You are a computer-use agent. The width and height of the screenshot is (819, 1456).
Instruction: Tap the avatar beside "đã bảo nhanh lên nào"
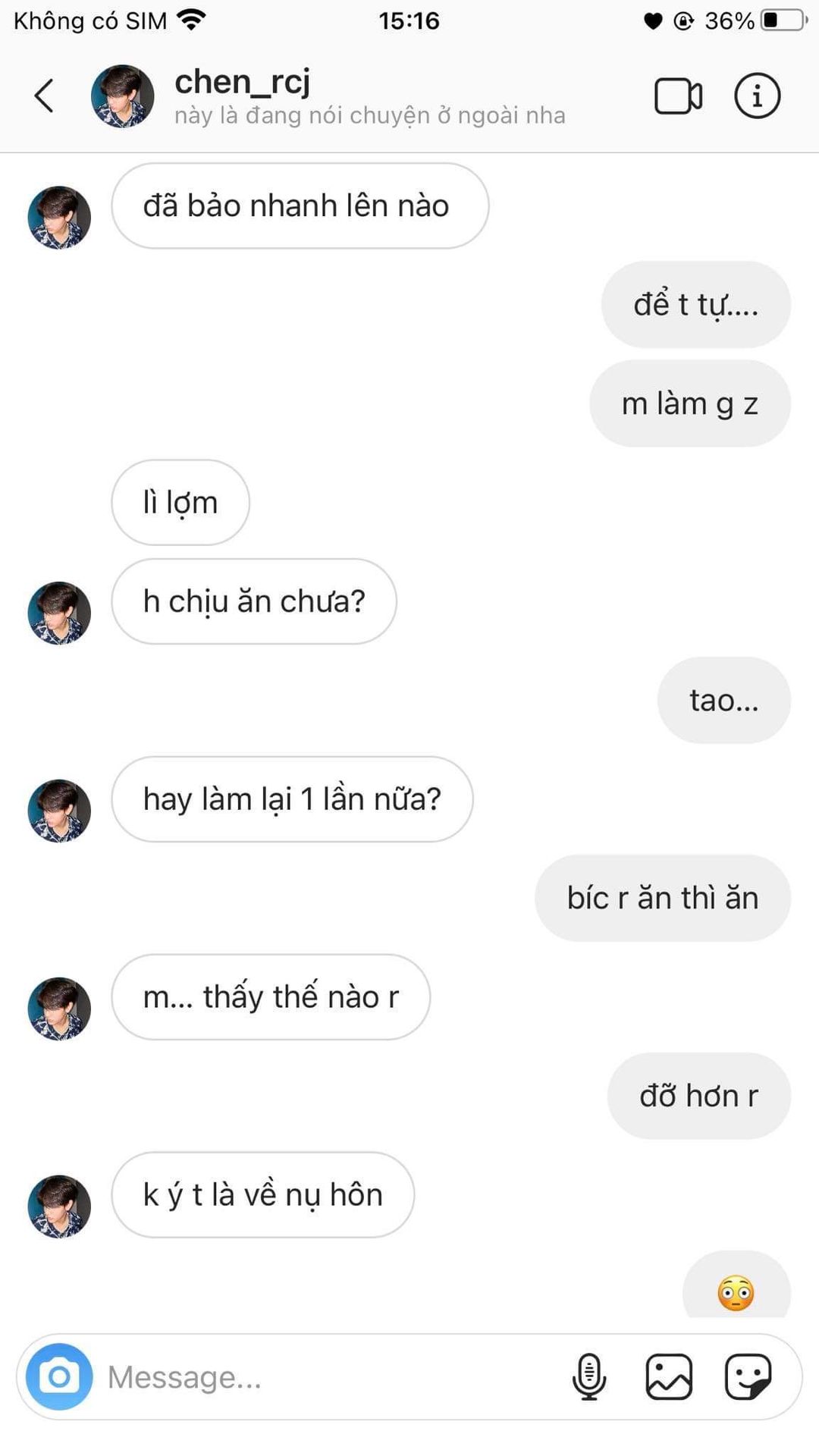[59, 218]
